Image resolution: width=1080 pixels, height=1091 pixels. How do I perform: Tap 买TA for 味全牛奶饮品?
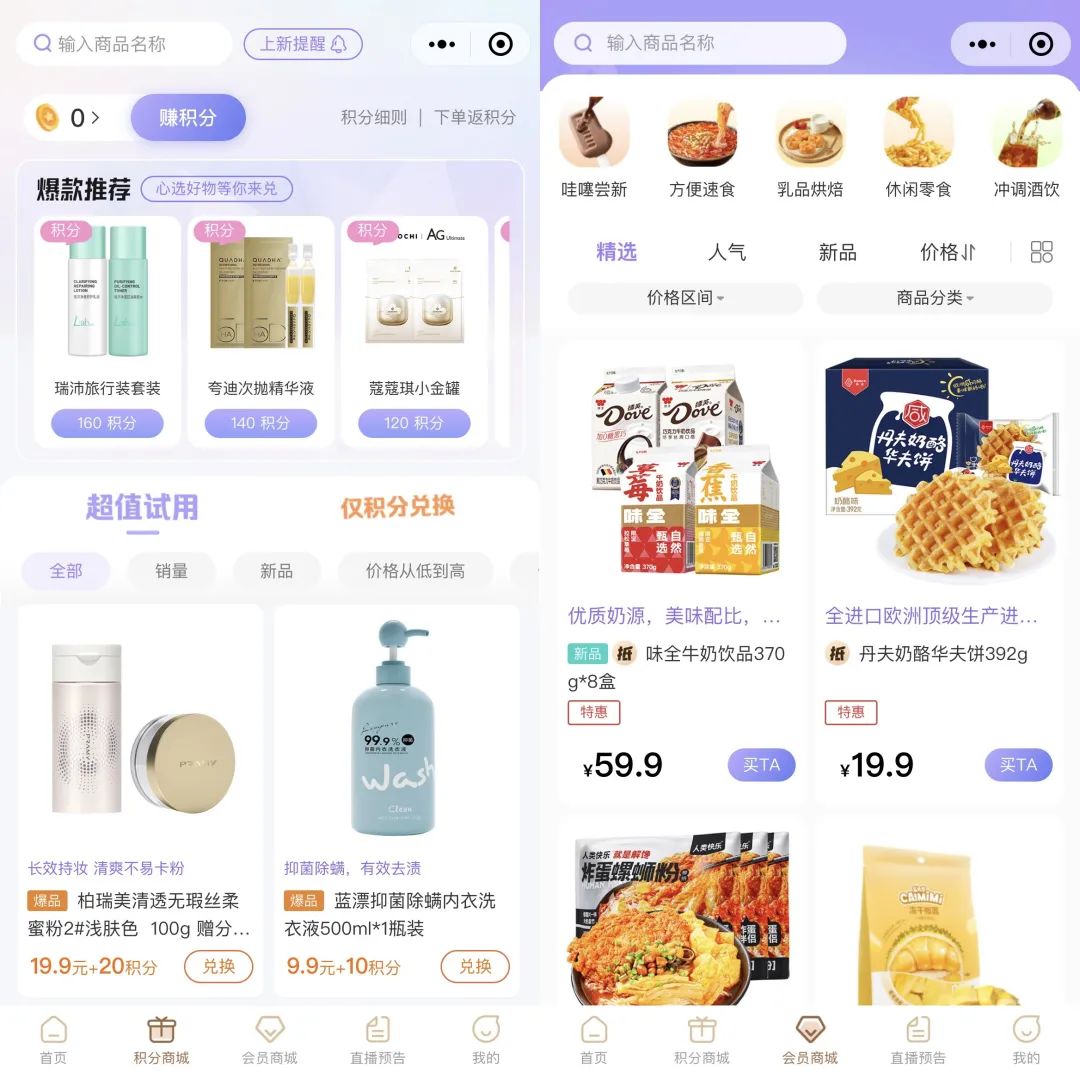pyautogui.click(x=761, y=765)
